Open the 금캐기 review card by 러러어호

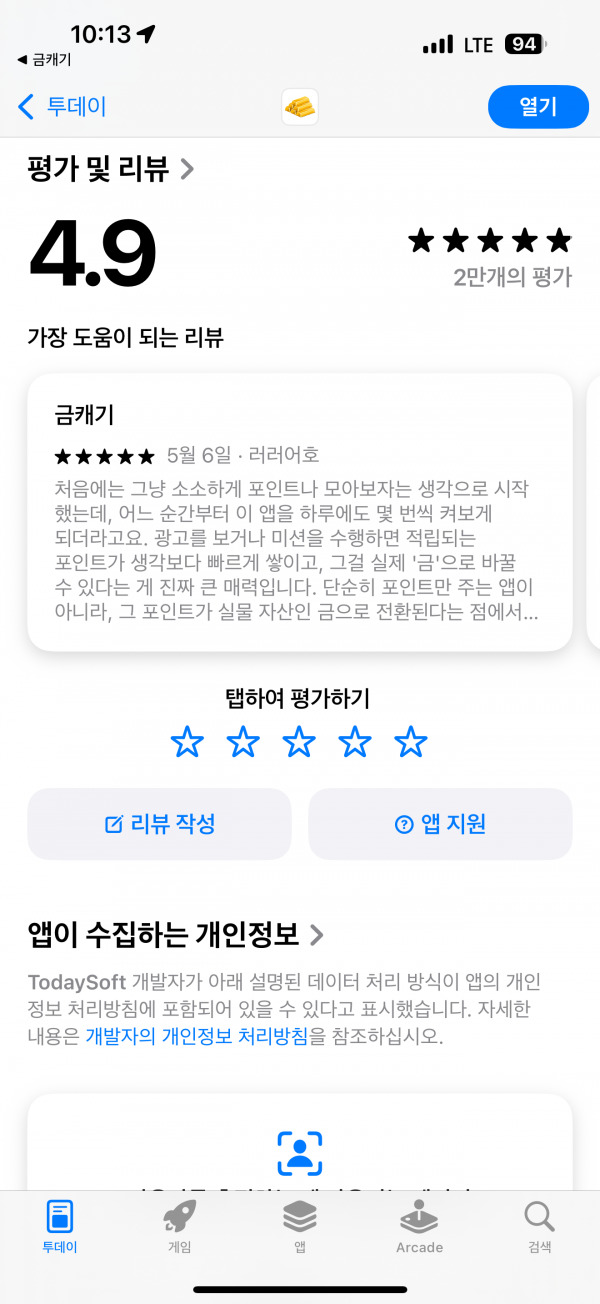click(300, 512)
